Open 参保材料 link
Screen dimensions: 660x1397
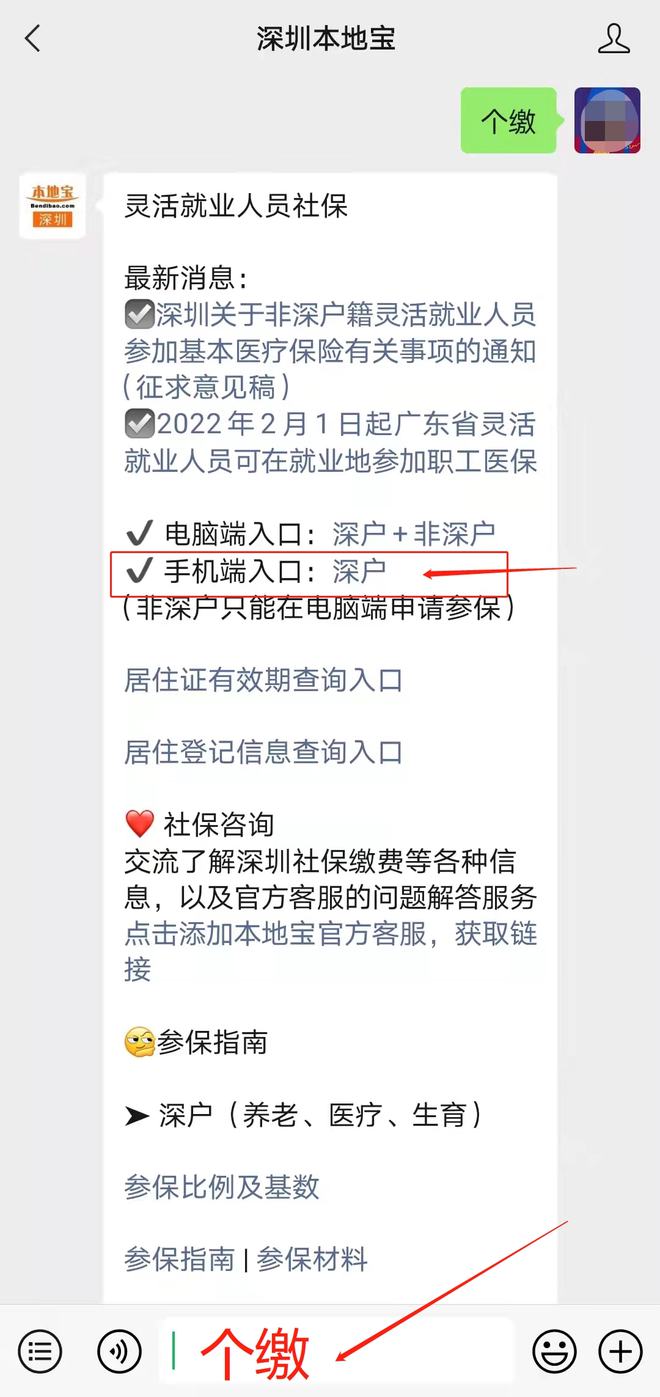[312, 1259]
